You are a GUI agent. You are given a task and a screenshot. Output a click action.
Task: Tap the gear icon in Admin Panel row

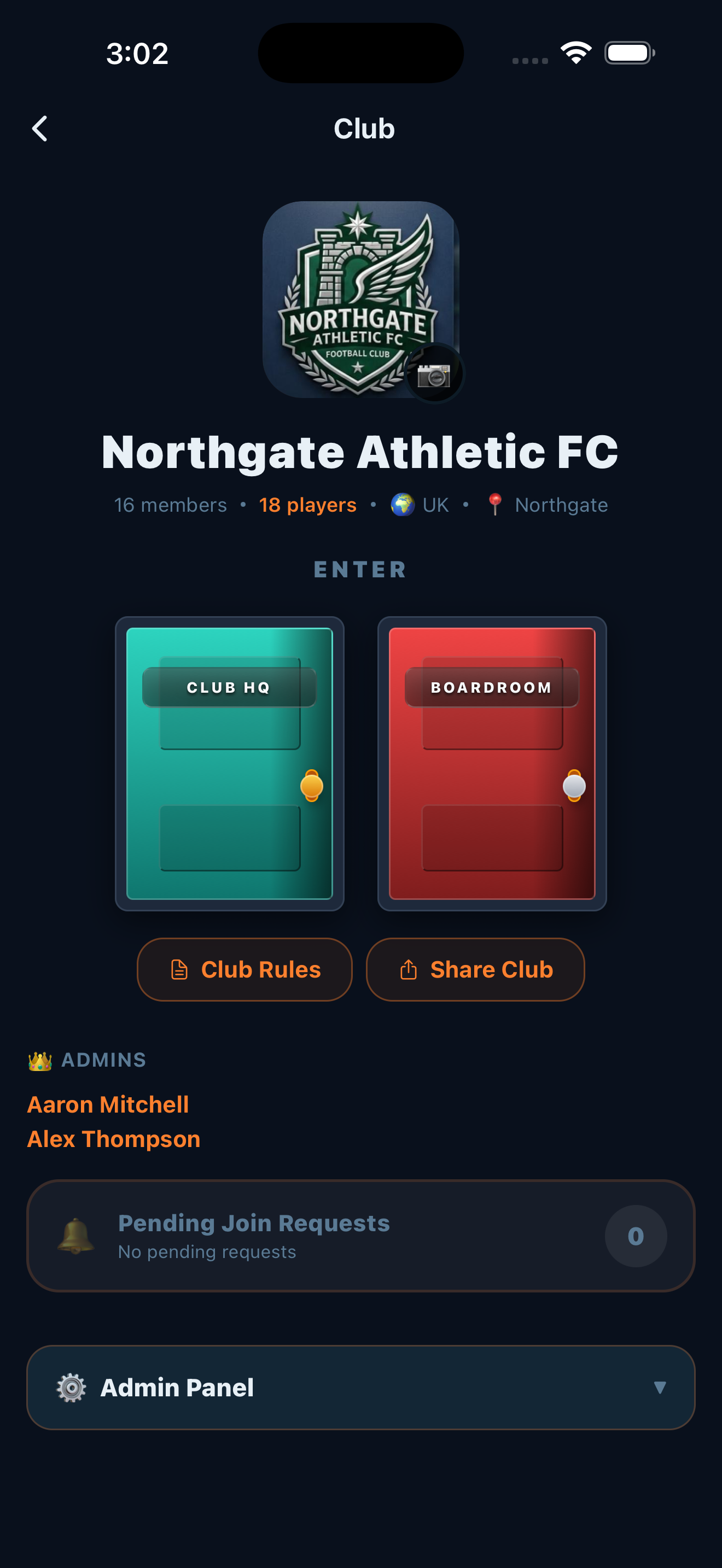coord(70,1388)
